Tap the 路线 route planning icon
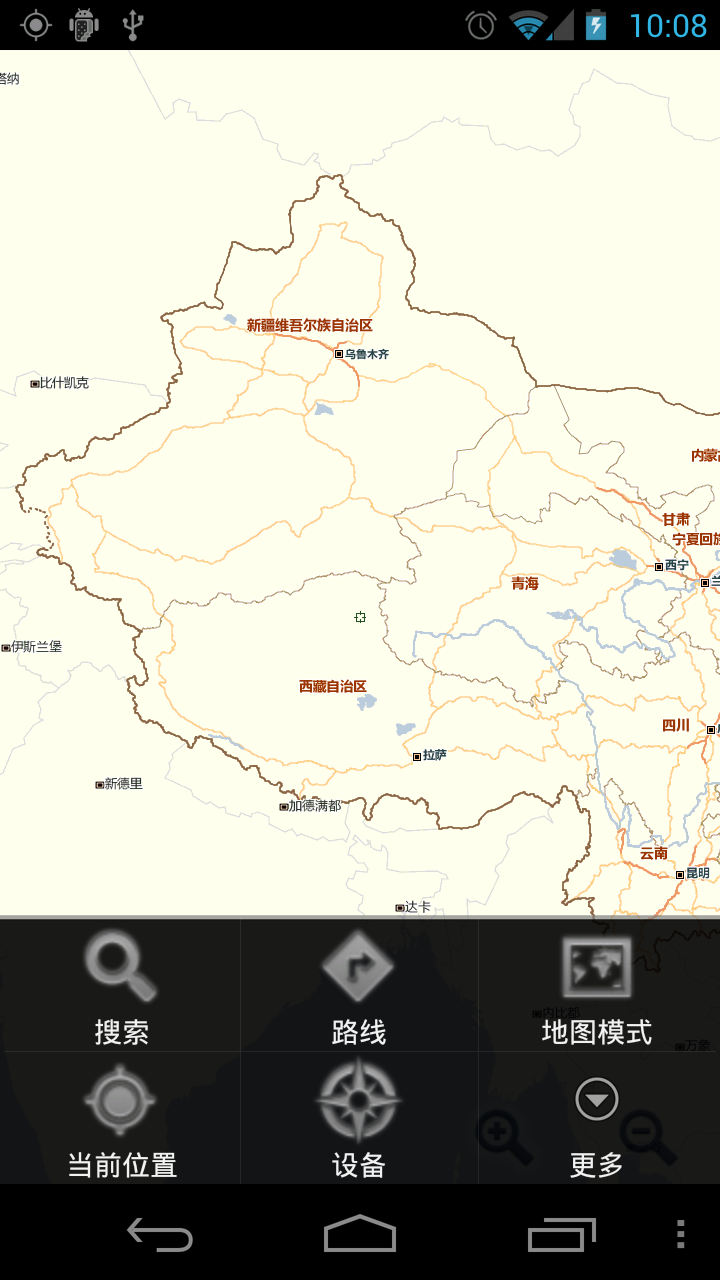This screenshot has height=1280, width=720. [x=359, y=966]
